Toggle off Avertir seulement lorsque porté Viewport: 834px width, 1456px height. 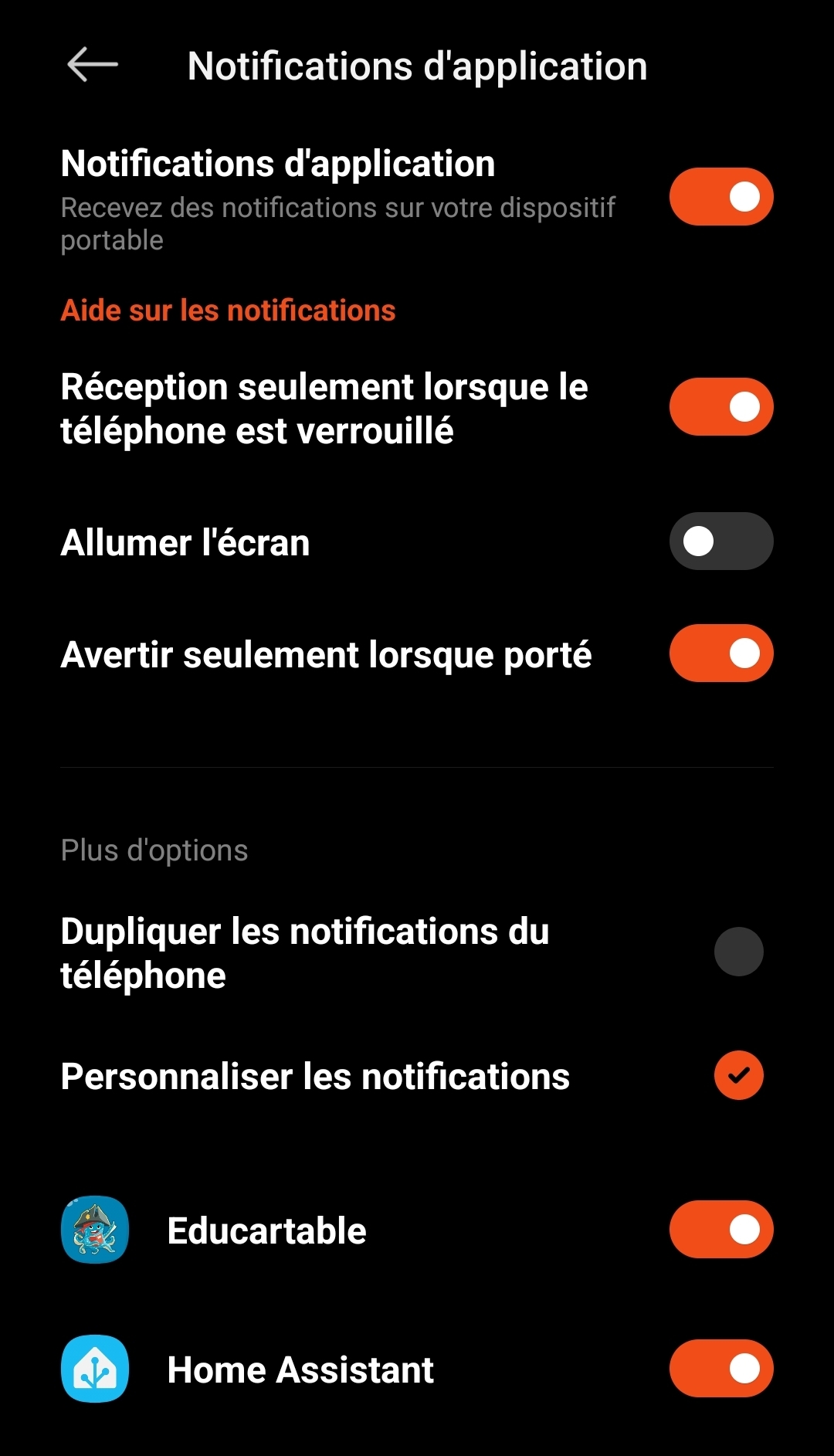(721, 653)
